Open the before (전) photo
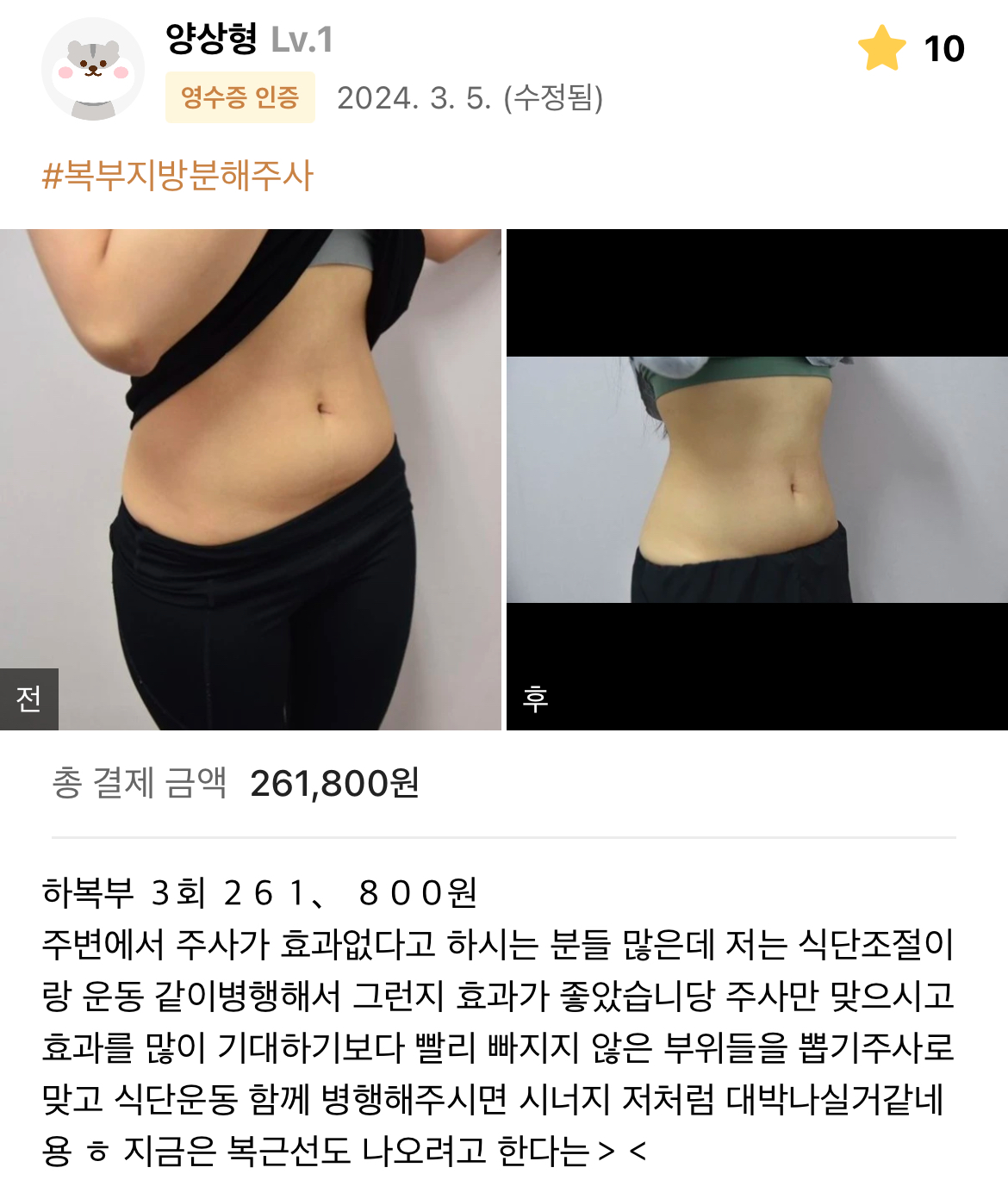Viewport: 1008px width, 1180px height. (250, 479)
